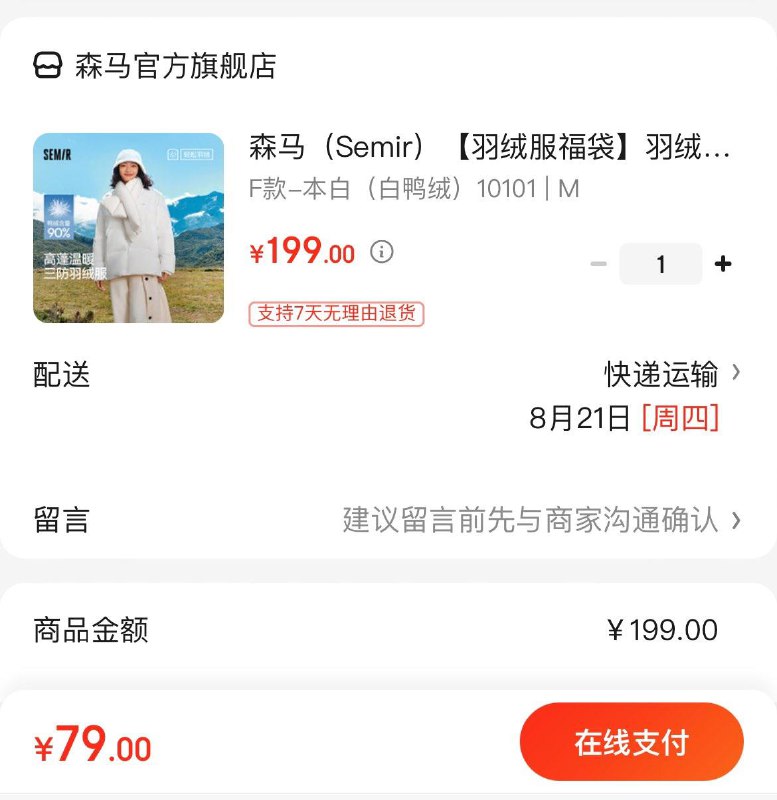777x800 pixels.
Task: Click the minus icon to reduce quantity
Action: tap(599, 264)
